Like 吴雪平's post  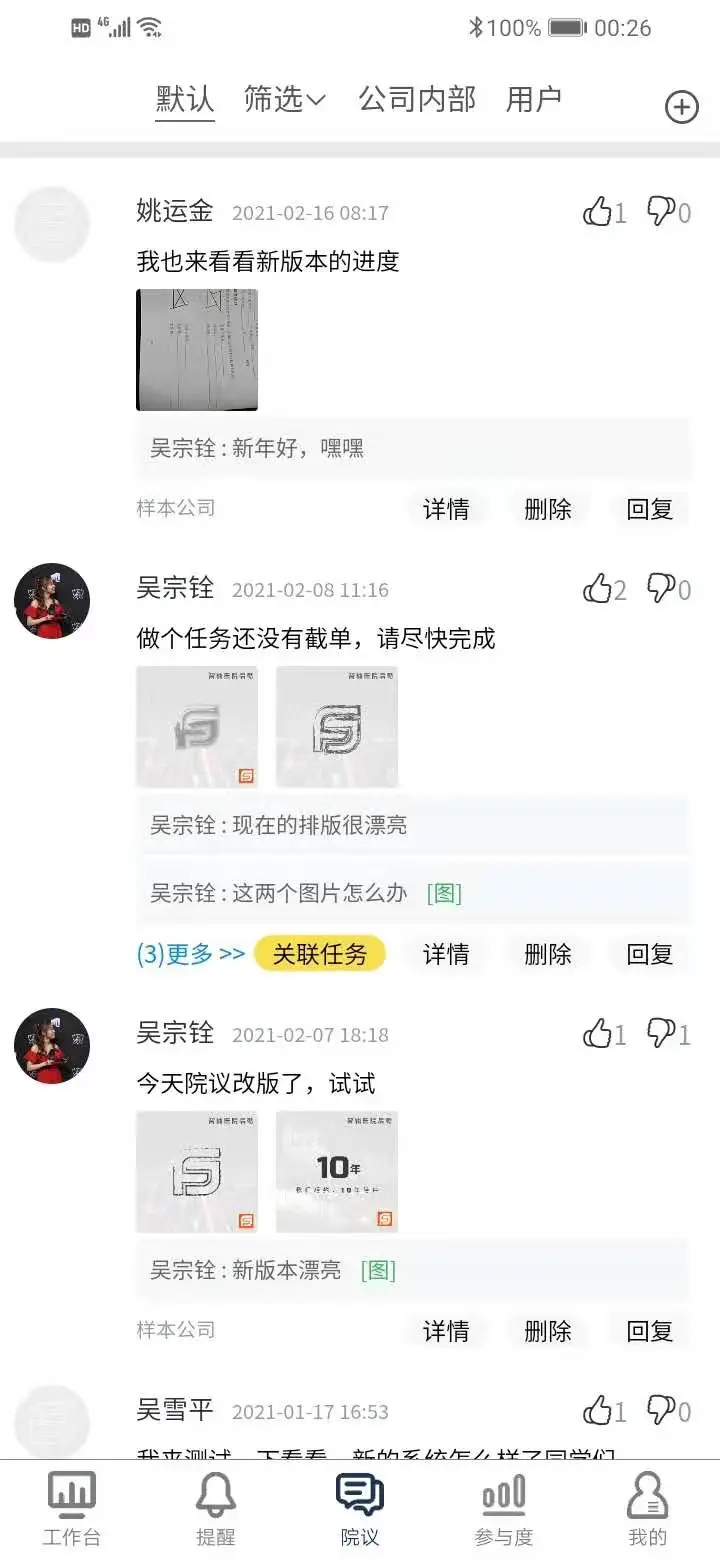point(598,1411)
